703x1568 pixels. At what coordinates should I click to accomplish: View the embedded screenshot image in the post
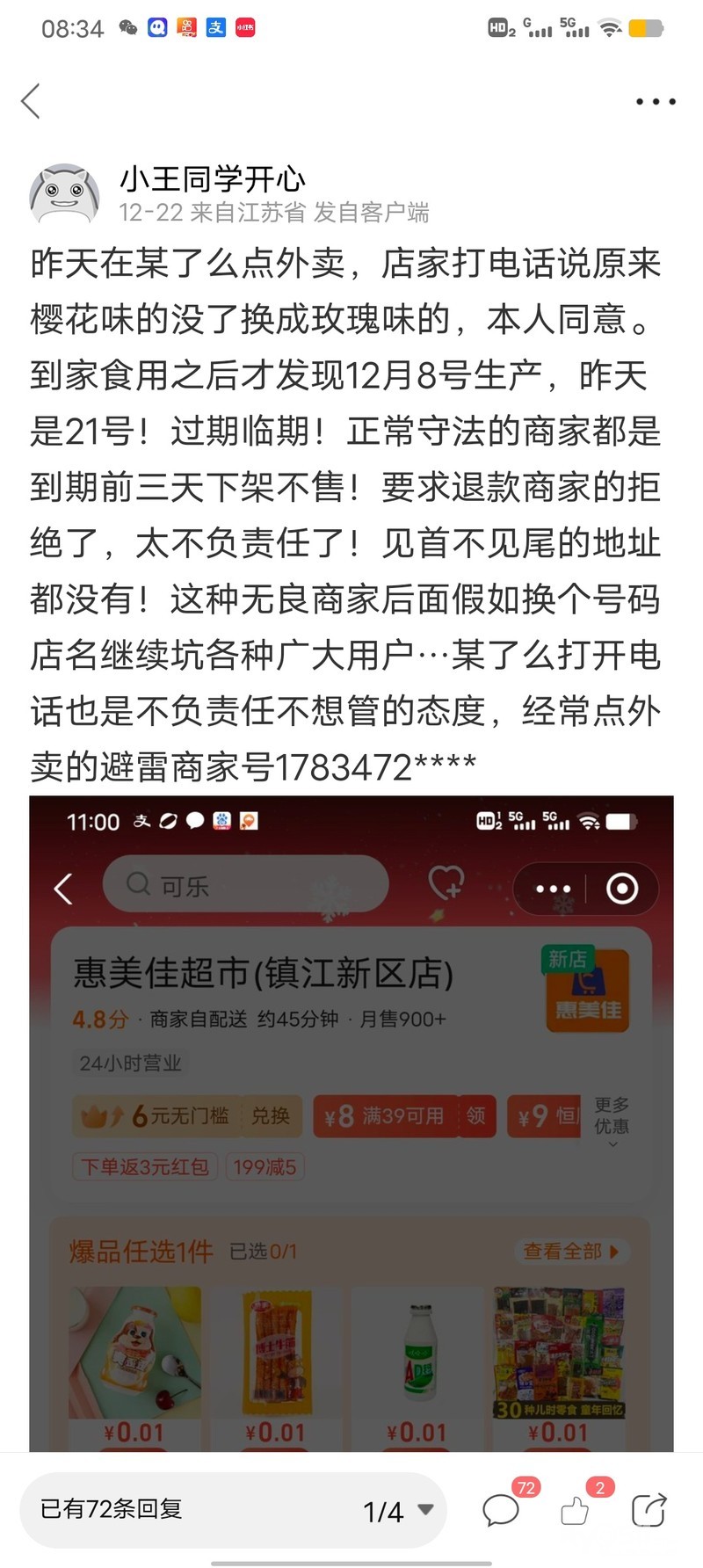(351, 1125)
